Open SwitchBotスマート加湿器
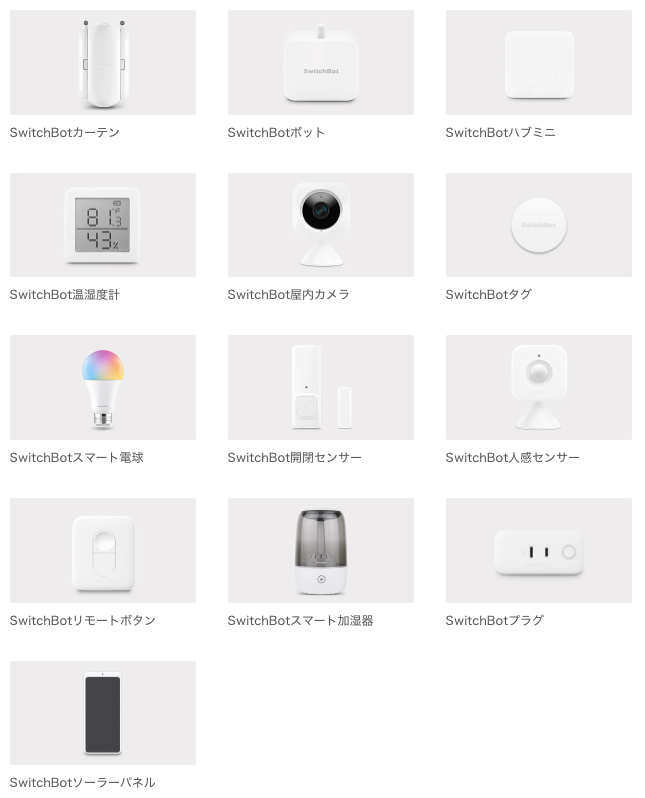 coord(321,551)
